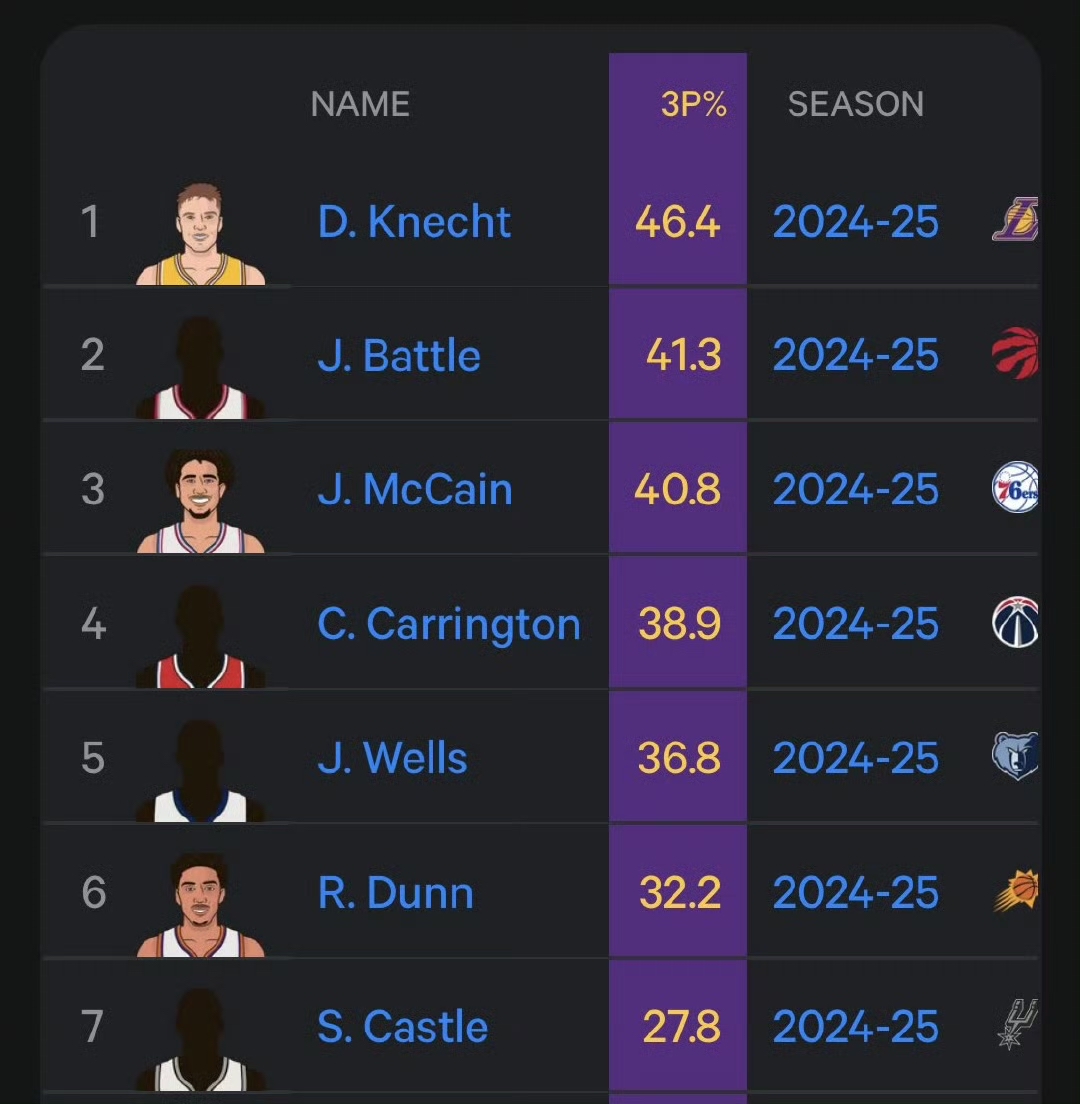Open D. Knecht's player page

(414, 222)
